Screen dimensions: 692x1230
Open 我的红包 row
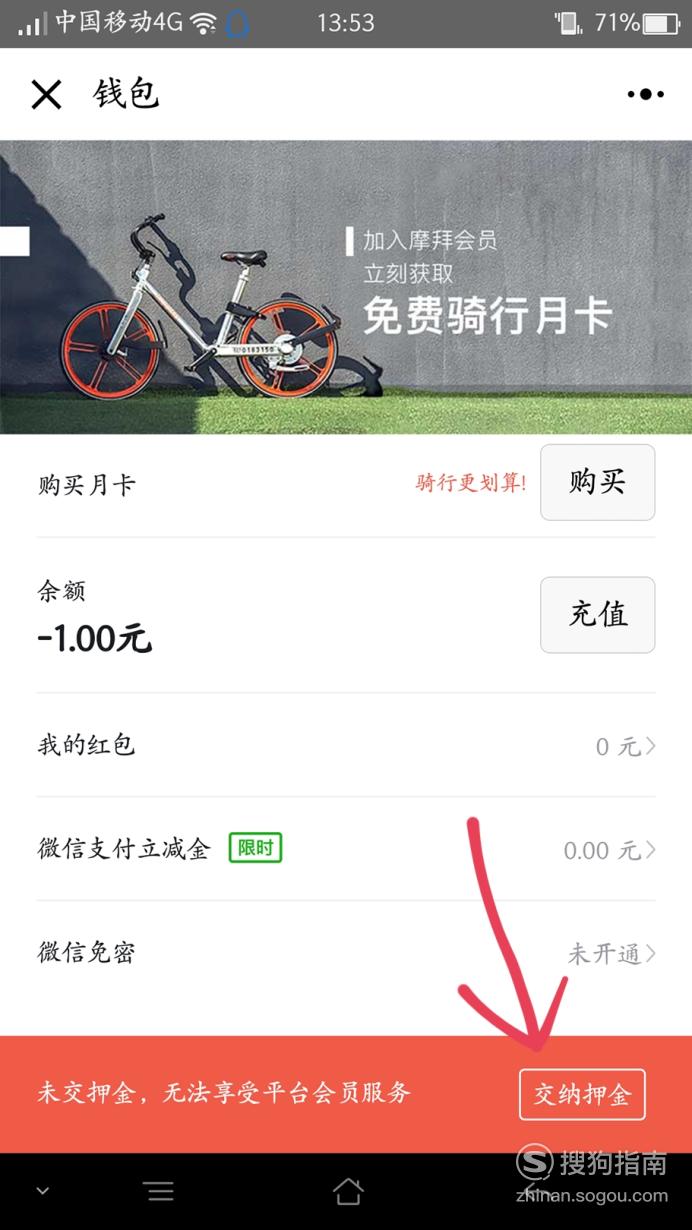click(x=346, y=745)
